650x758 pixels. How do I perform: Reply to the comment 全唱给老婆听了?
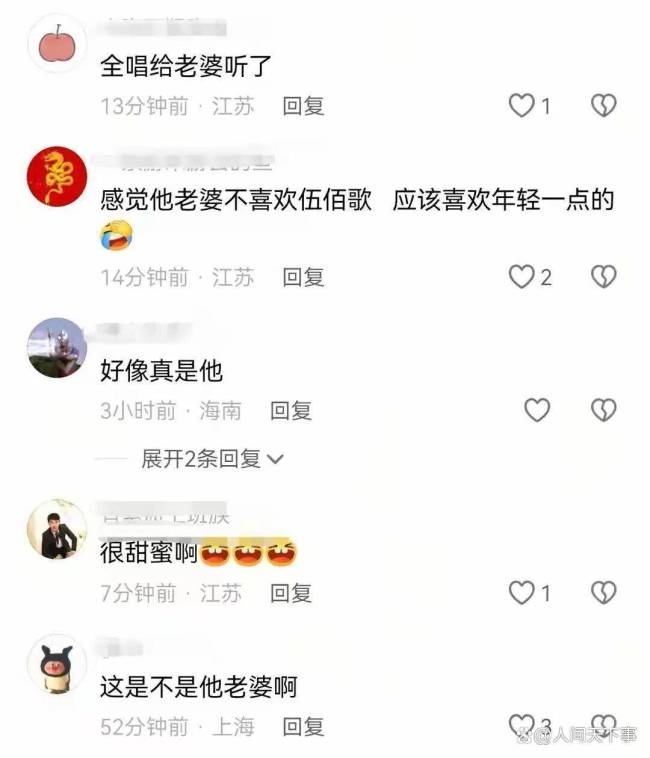[x=303, y=106]
